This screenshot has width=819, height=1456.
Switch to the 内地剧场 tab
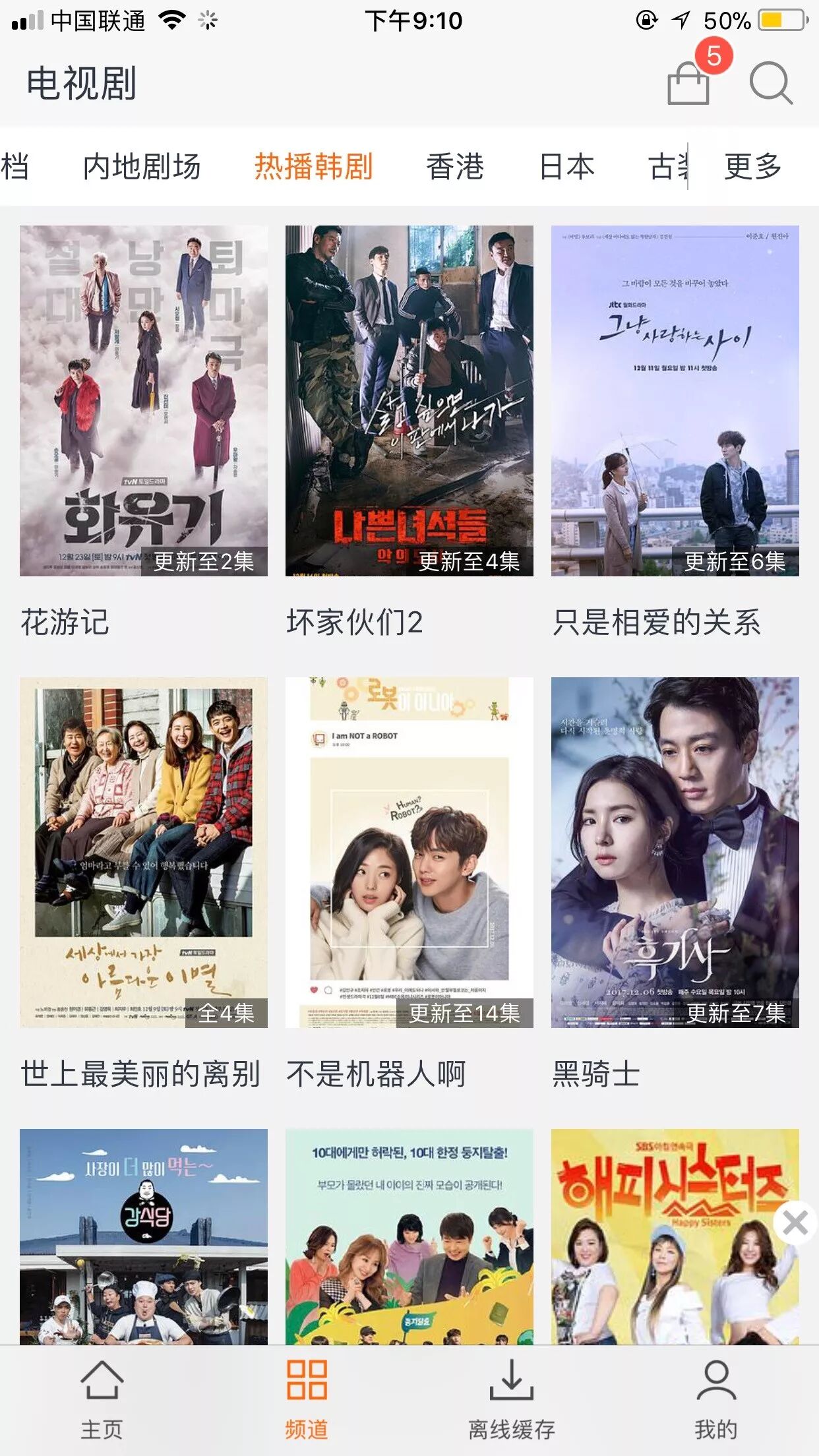(142, 166)
